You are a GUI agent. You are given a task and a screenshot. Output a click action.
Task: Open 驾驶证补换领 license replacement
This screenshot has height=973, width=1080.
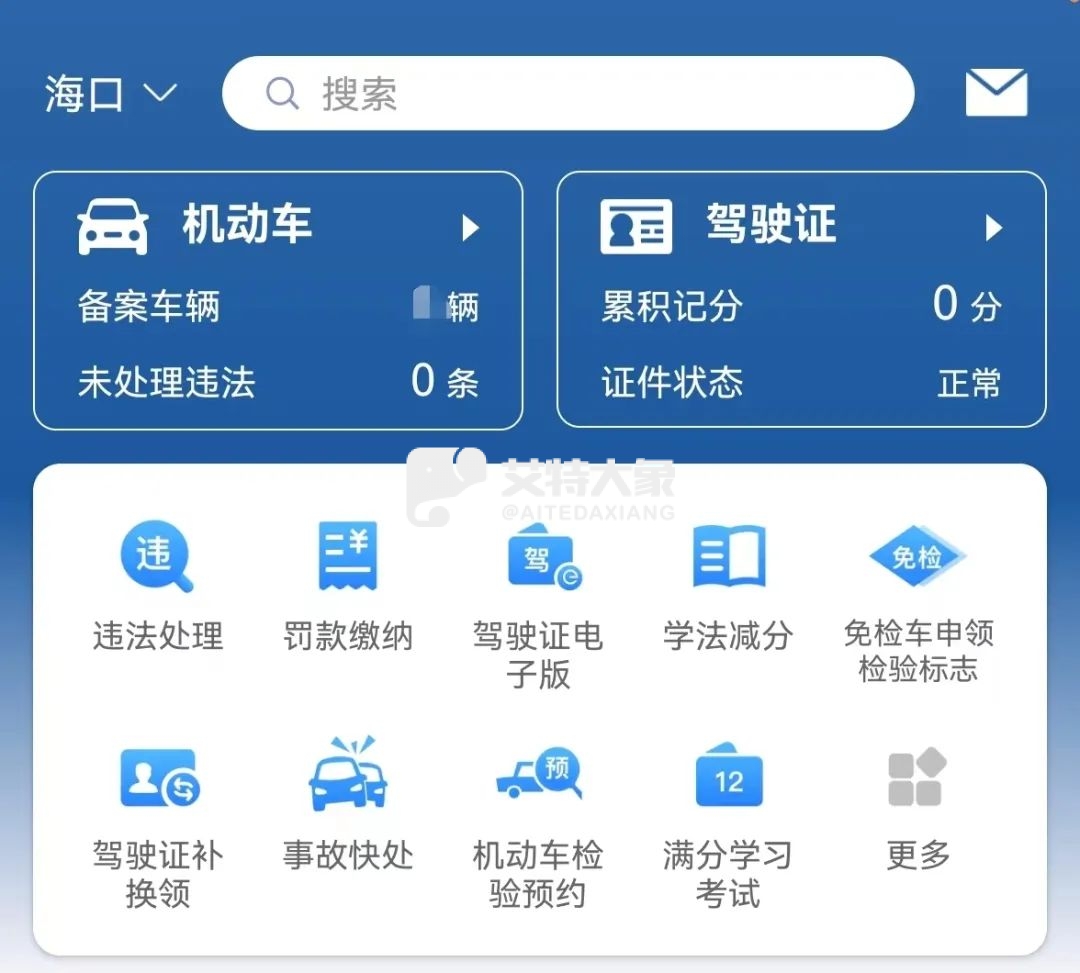pyautogui.click(x=157, y=822)
